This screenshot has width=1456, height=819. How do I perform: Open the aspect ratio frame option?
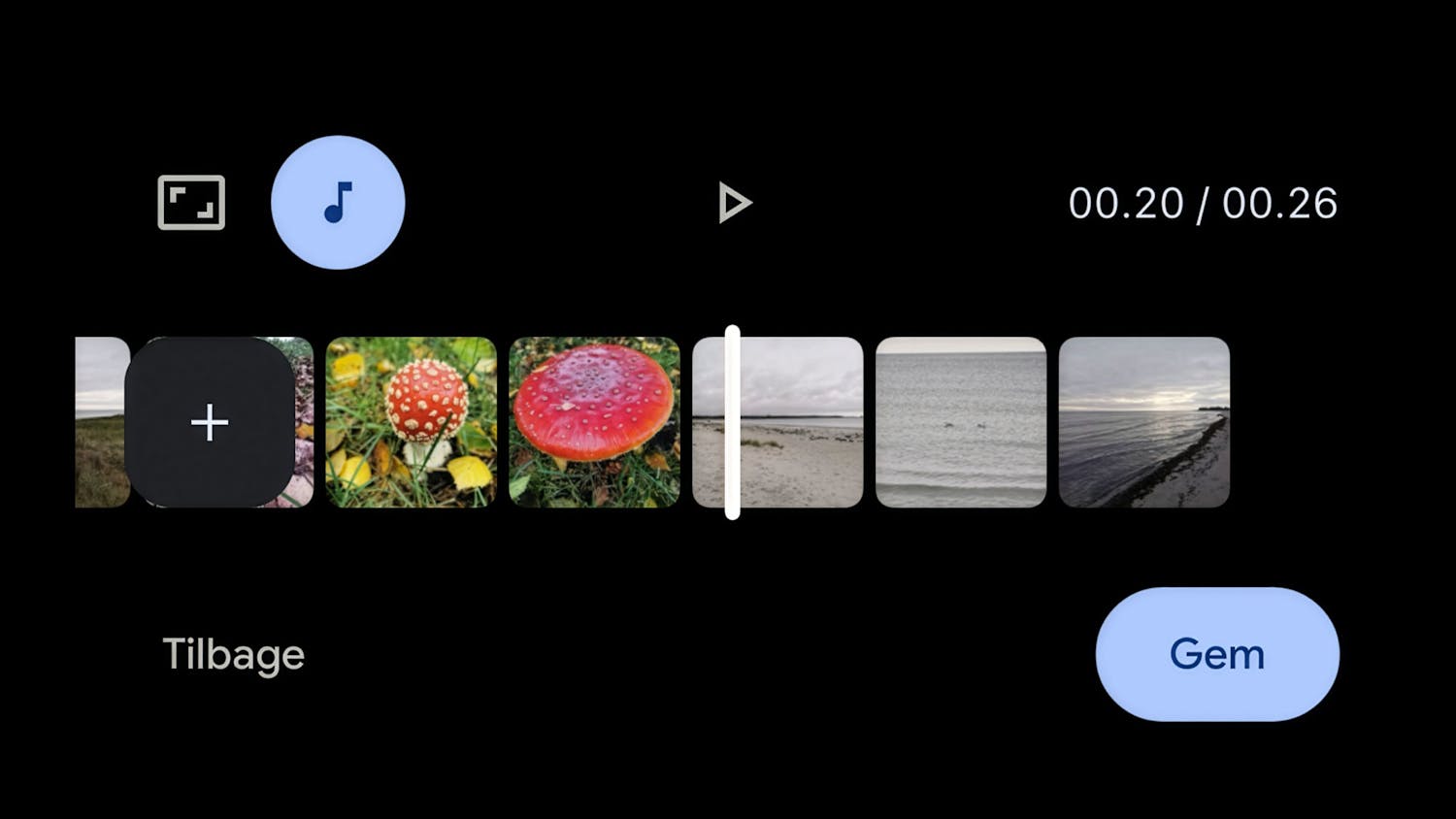(x=191, y=203)
